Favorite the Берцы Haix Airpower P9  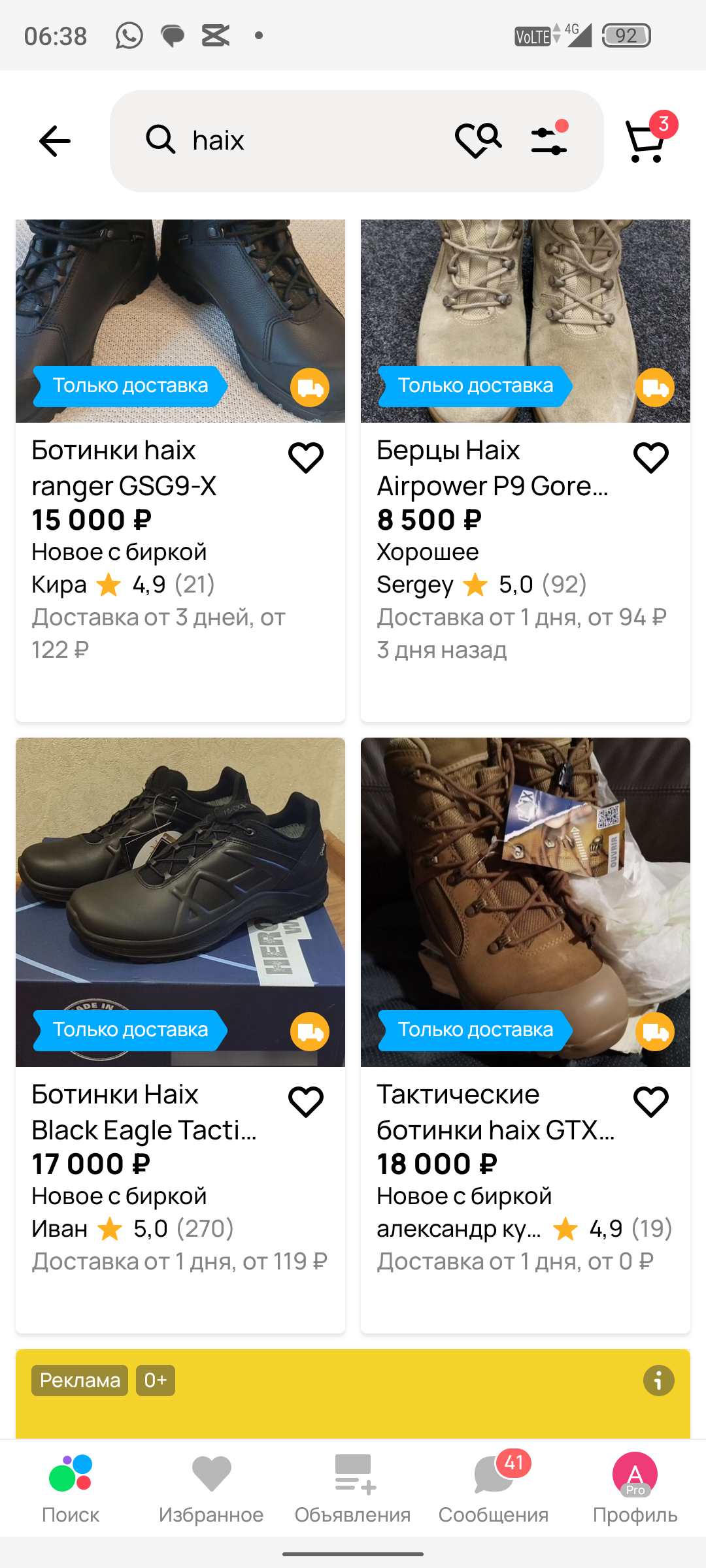click(651, 457)
